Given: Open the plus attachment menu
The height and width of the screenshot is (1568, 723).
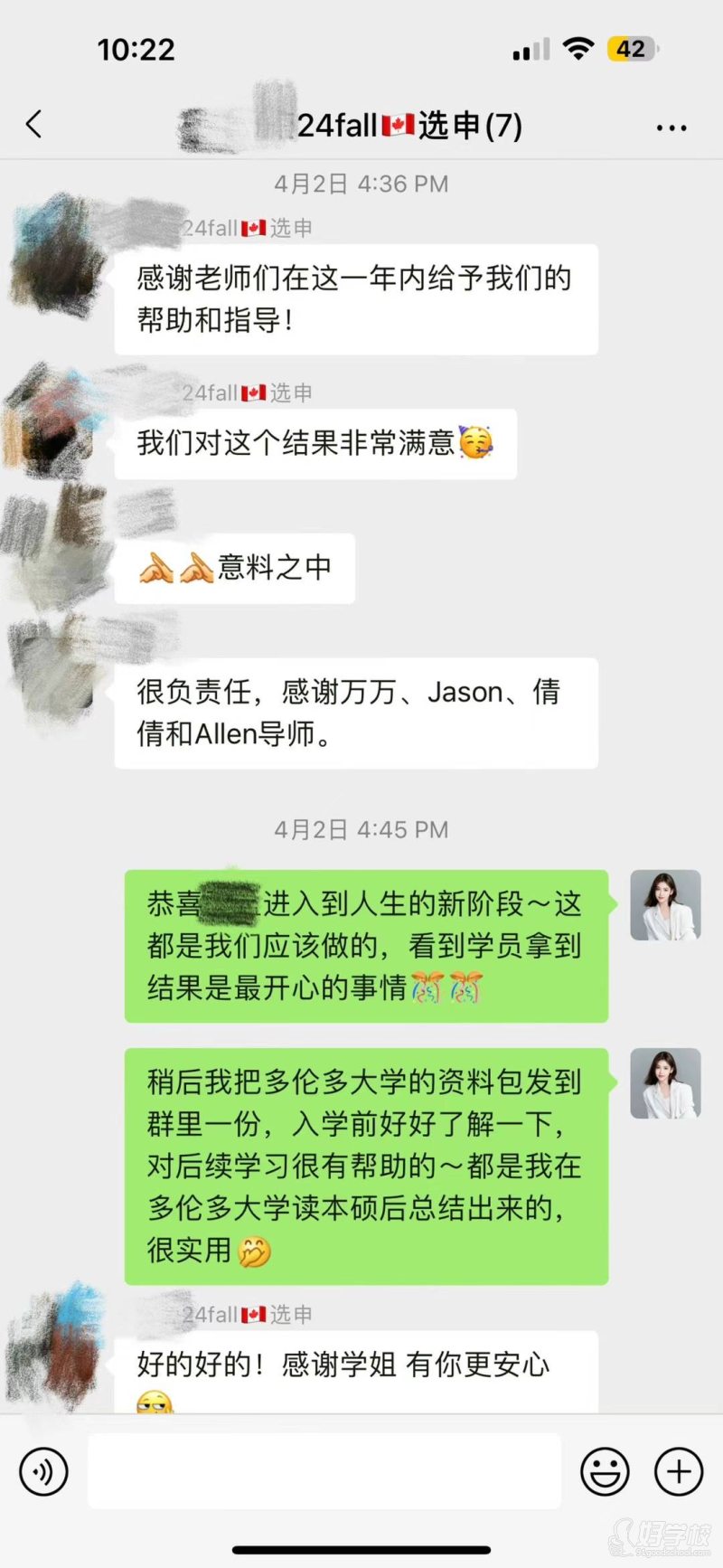Looking at the screenshot, I should click(x=679, y=1471).
